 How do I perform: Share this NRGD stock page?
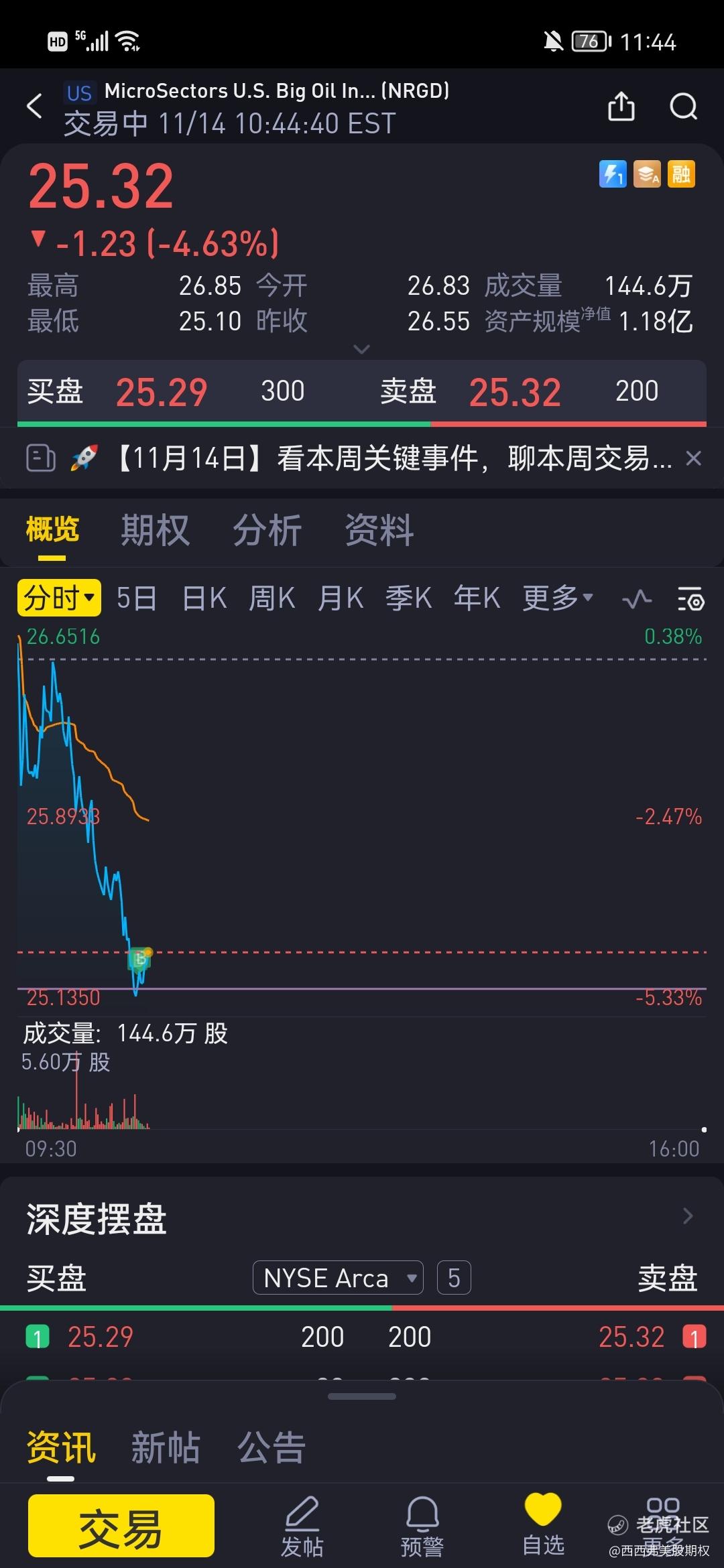tap(621, 106)
